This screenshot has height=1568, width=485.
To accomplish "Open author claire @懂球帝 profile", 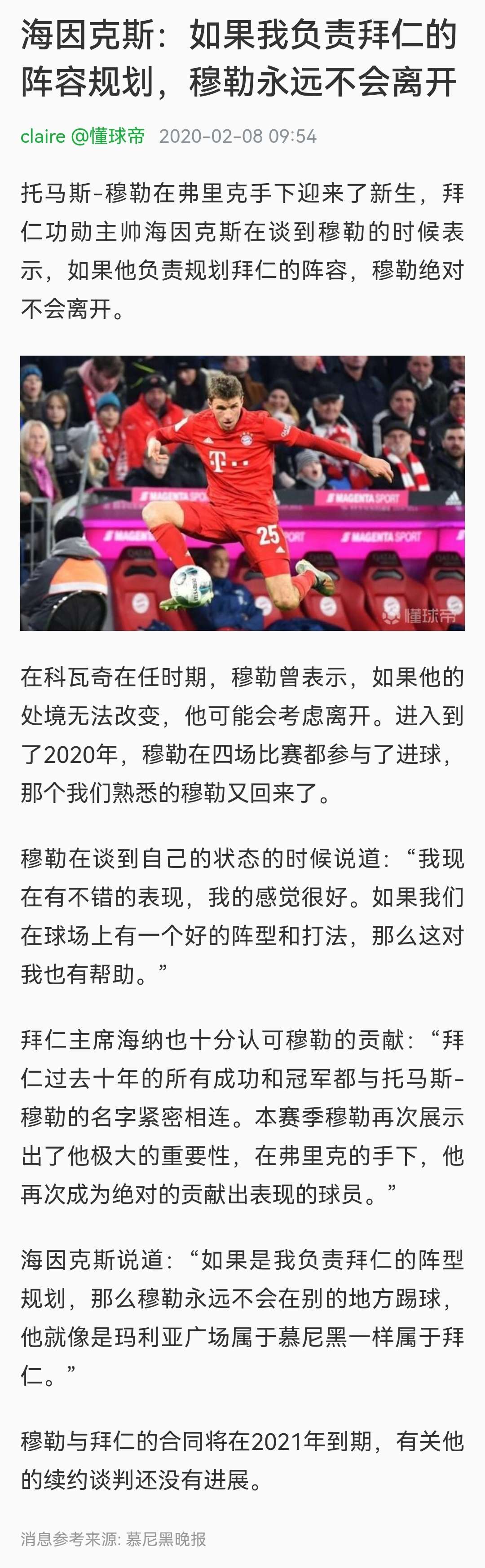I will 83,136.
